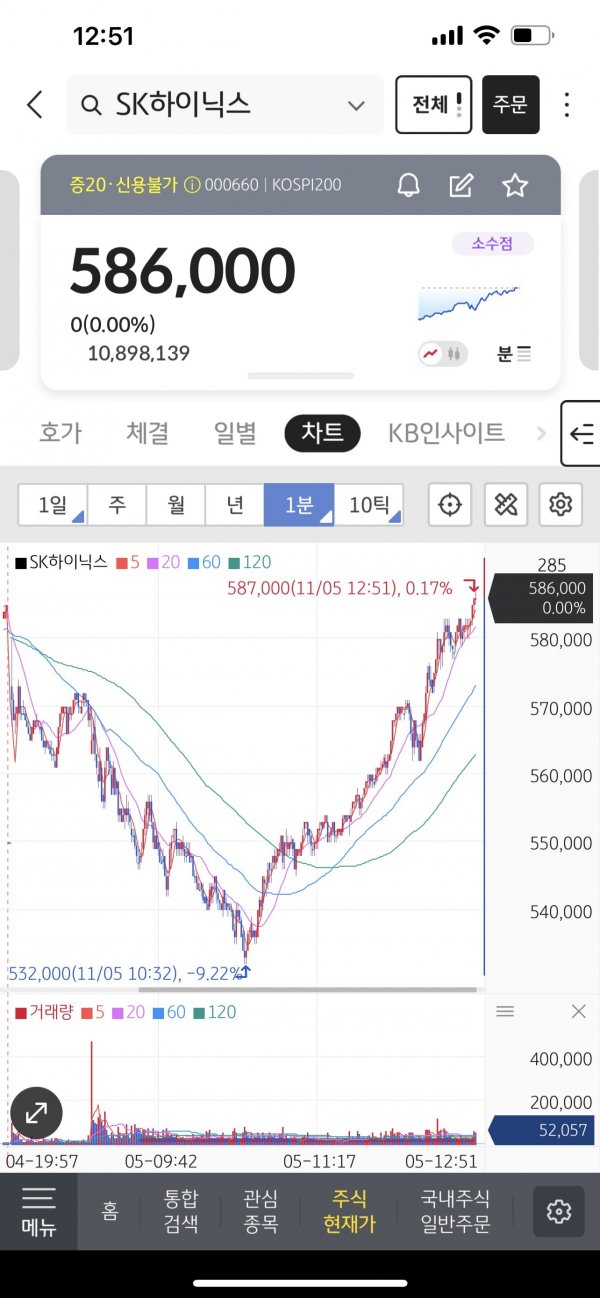Viewport: 600px width, 1298px height.
Task: Add stock to favorites with star
Action: [515, 185]
